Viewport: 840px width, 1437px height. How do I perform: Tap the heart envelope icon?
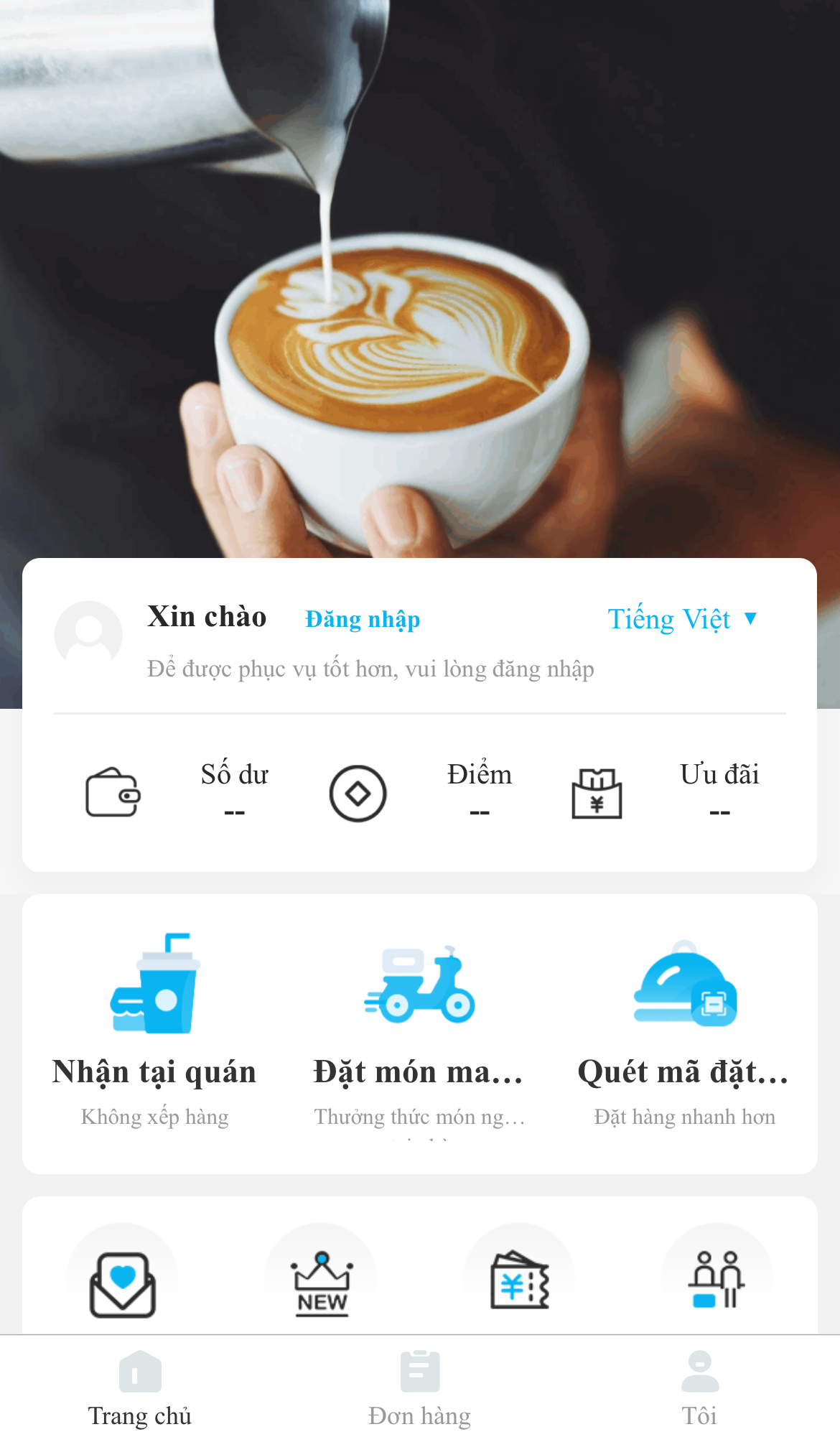[123, 1283]
